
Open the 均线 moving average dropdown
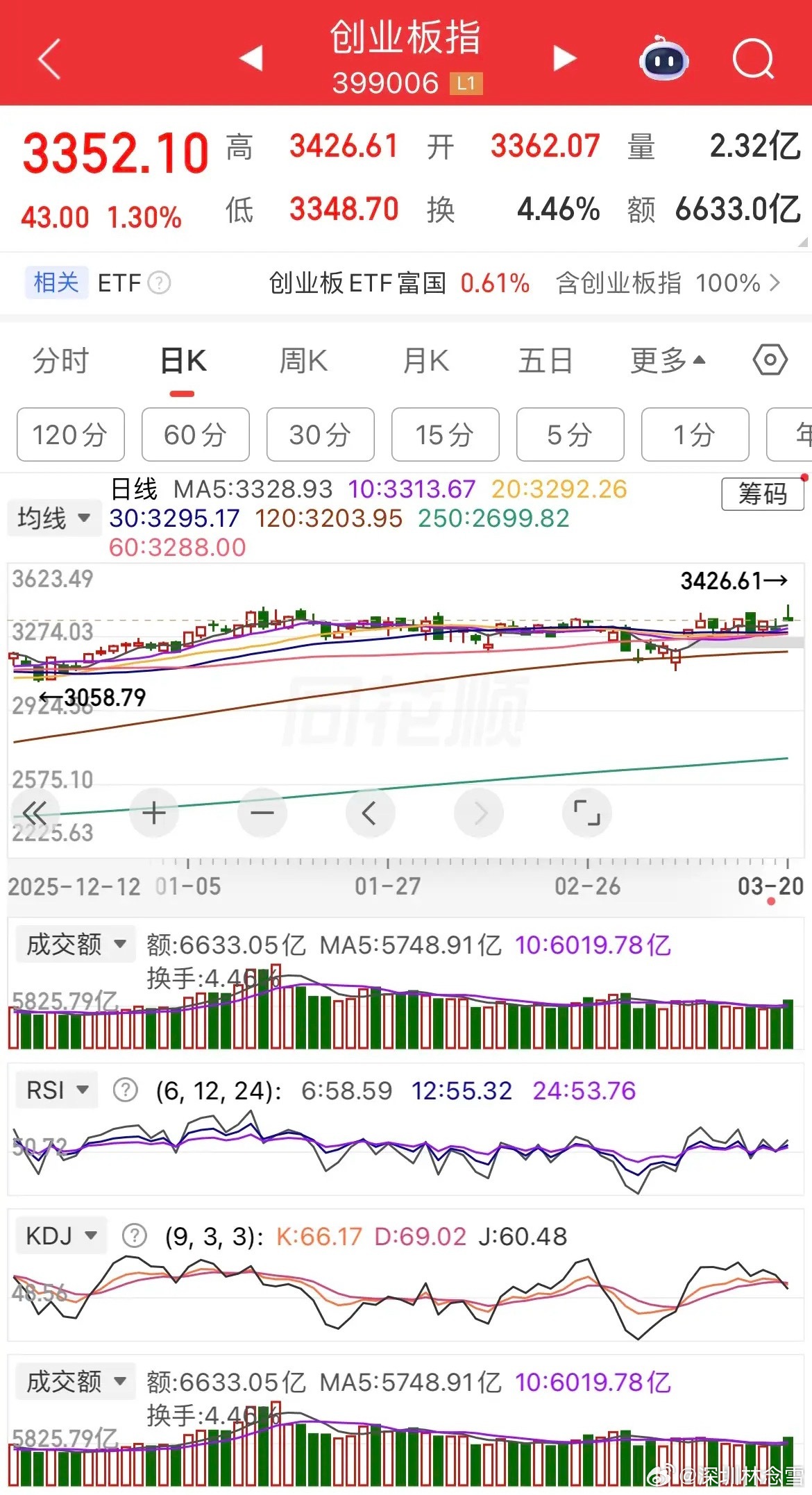coord(54,517)
